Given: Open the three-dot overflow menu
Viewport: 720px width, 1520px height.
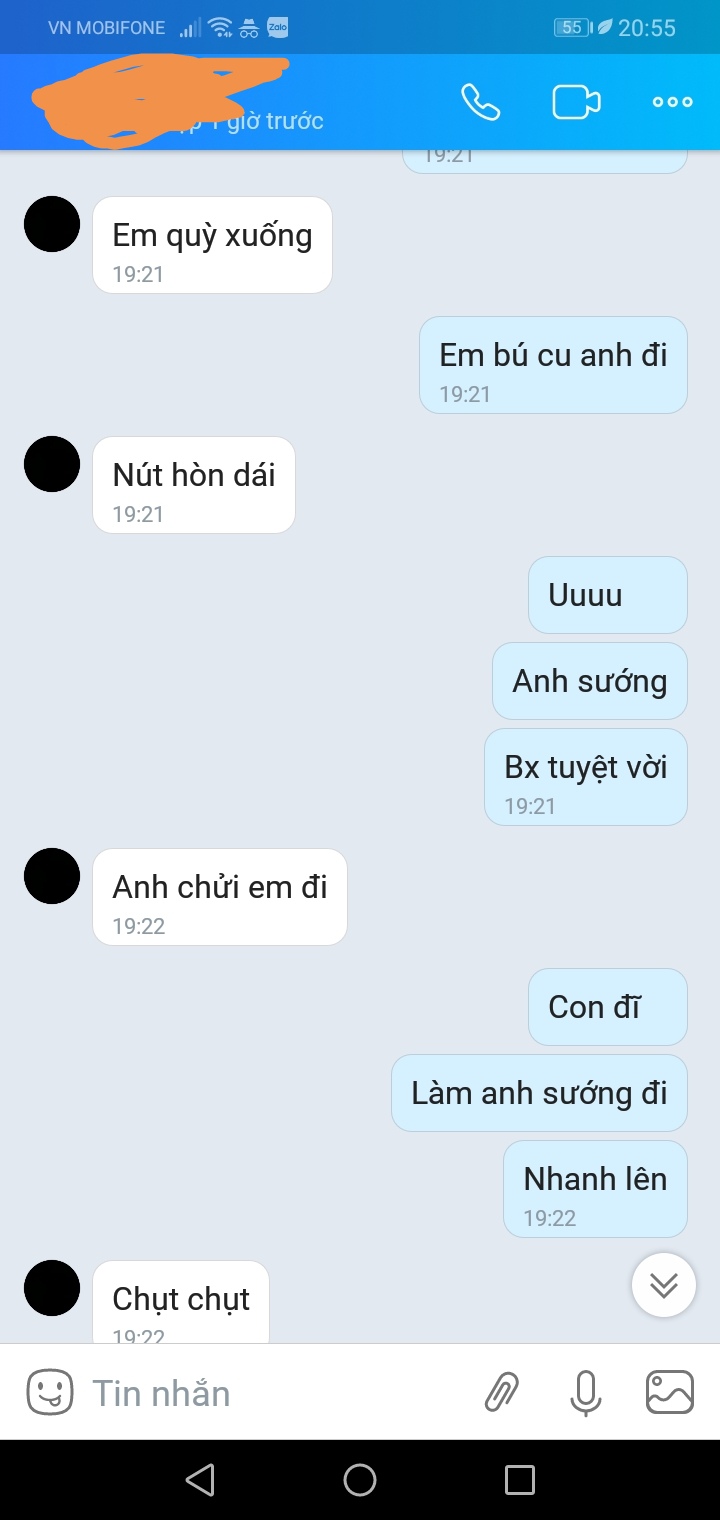Looking at the screenshot, I should [x=672, y=102].
